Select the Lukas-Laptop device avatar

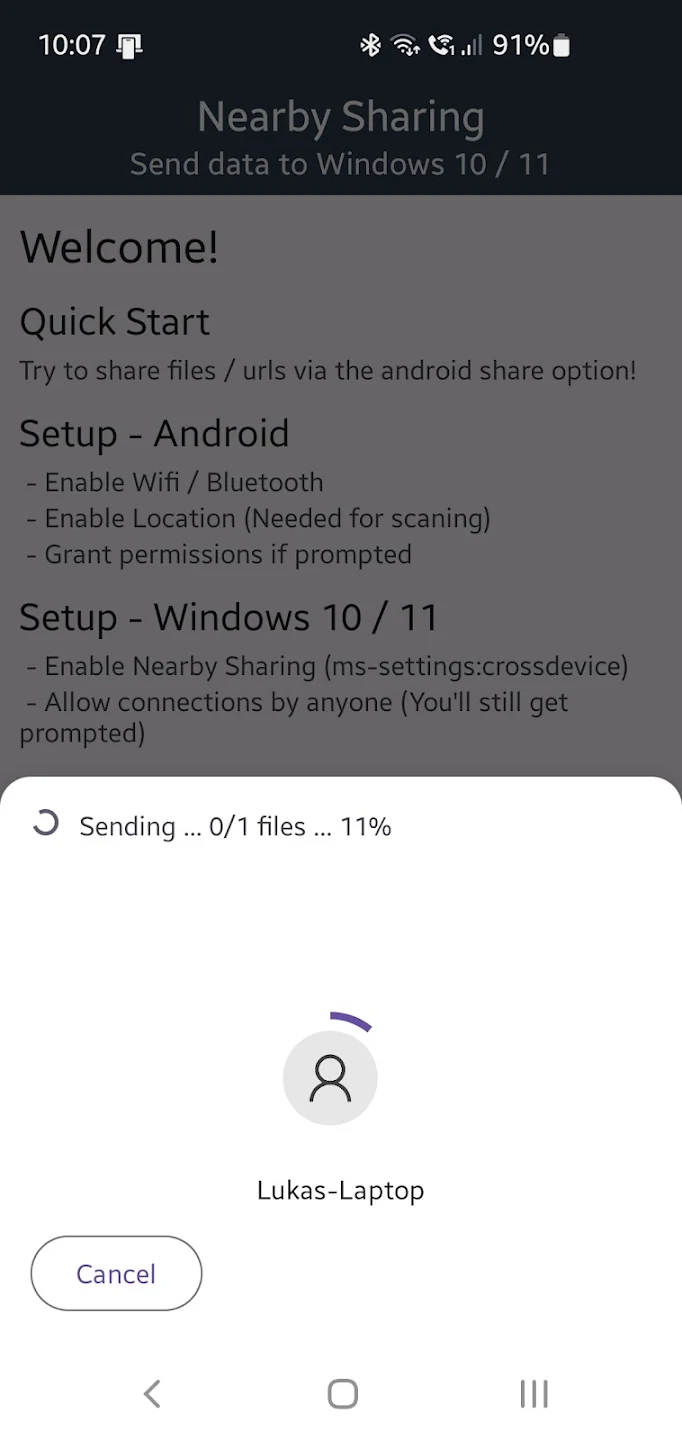[330, 1078]
